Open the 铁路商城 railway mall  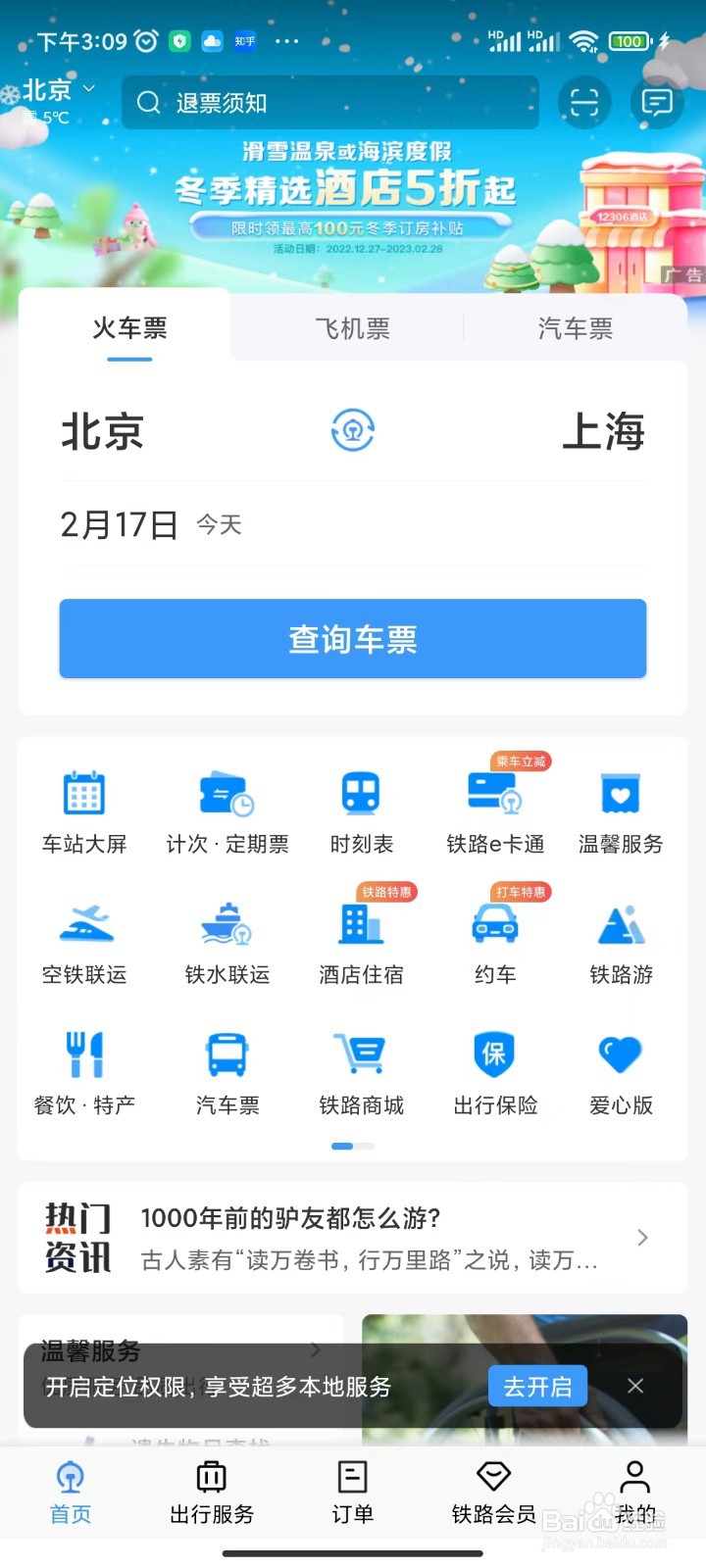click(361, 1068)
